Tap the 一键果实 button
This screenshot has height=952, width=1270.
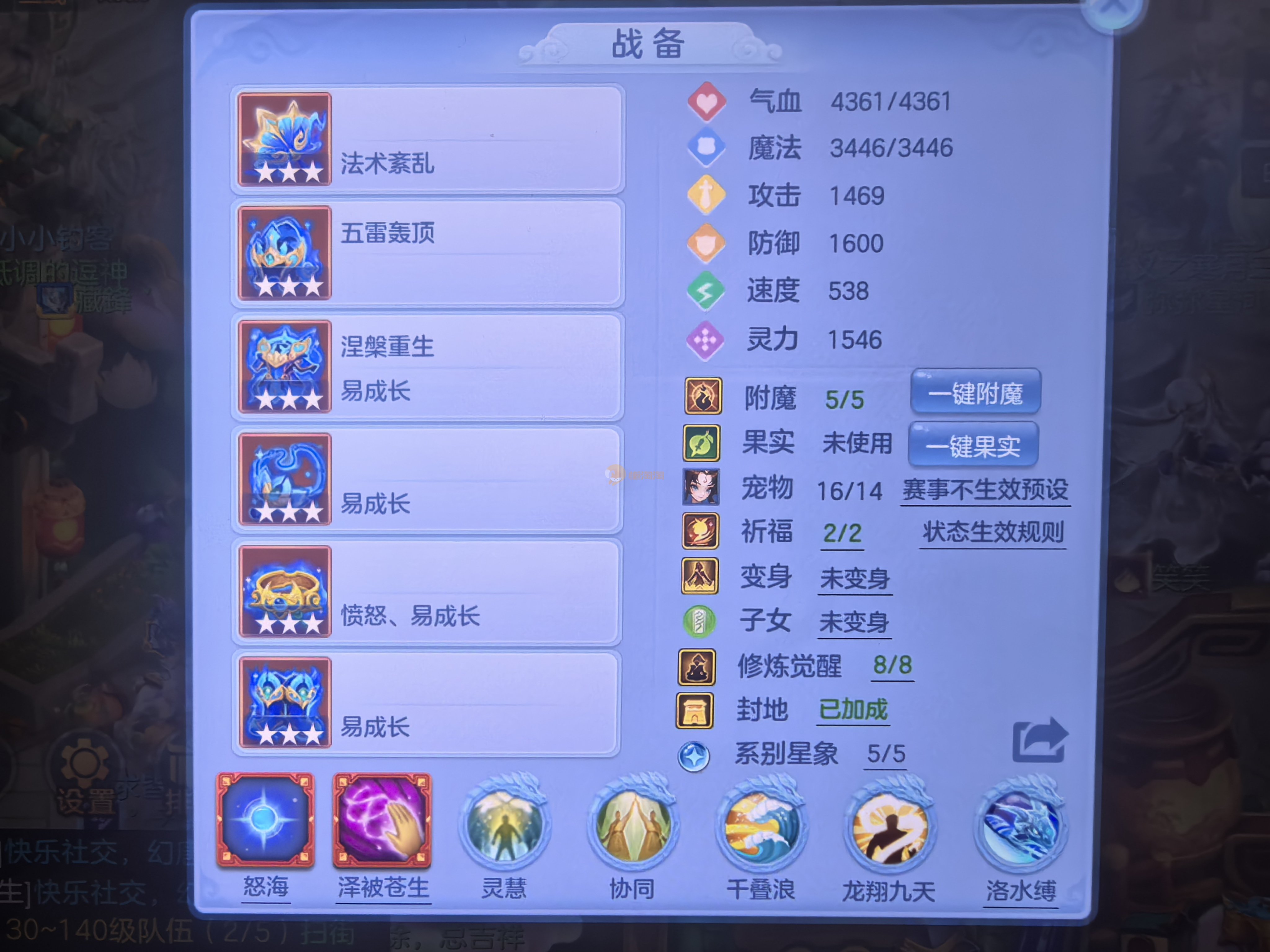coord(973,445)
